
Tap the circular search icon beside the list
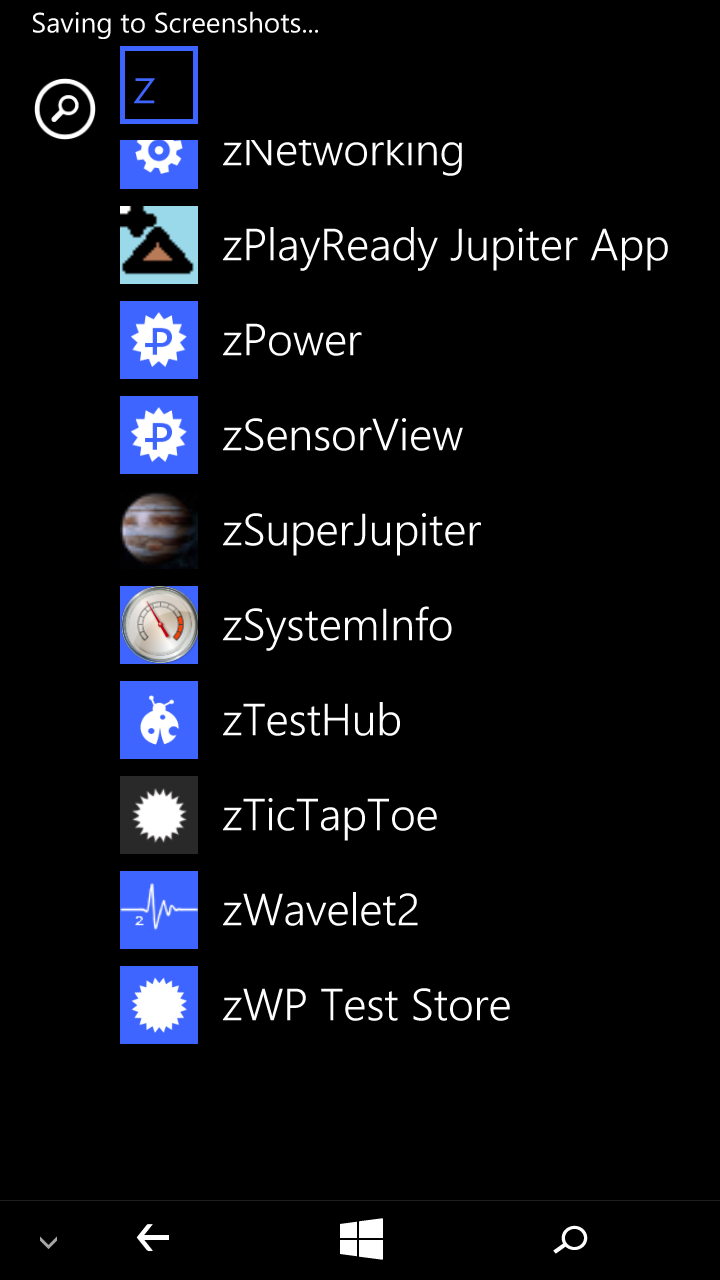coord(65,108)
